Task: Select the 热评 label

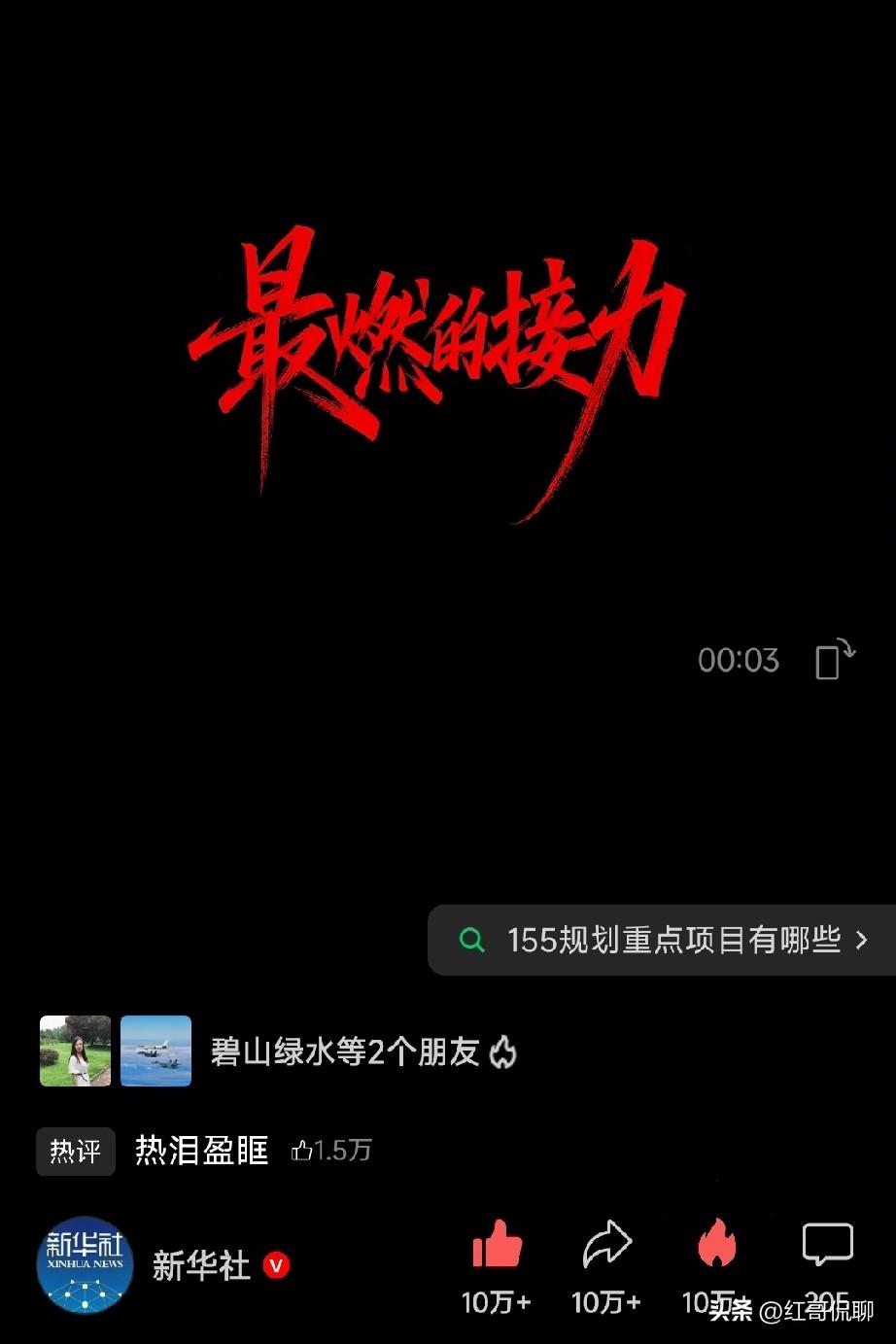Action: click(75, 1151)
